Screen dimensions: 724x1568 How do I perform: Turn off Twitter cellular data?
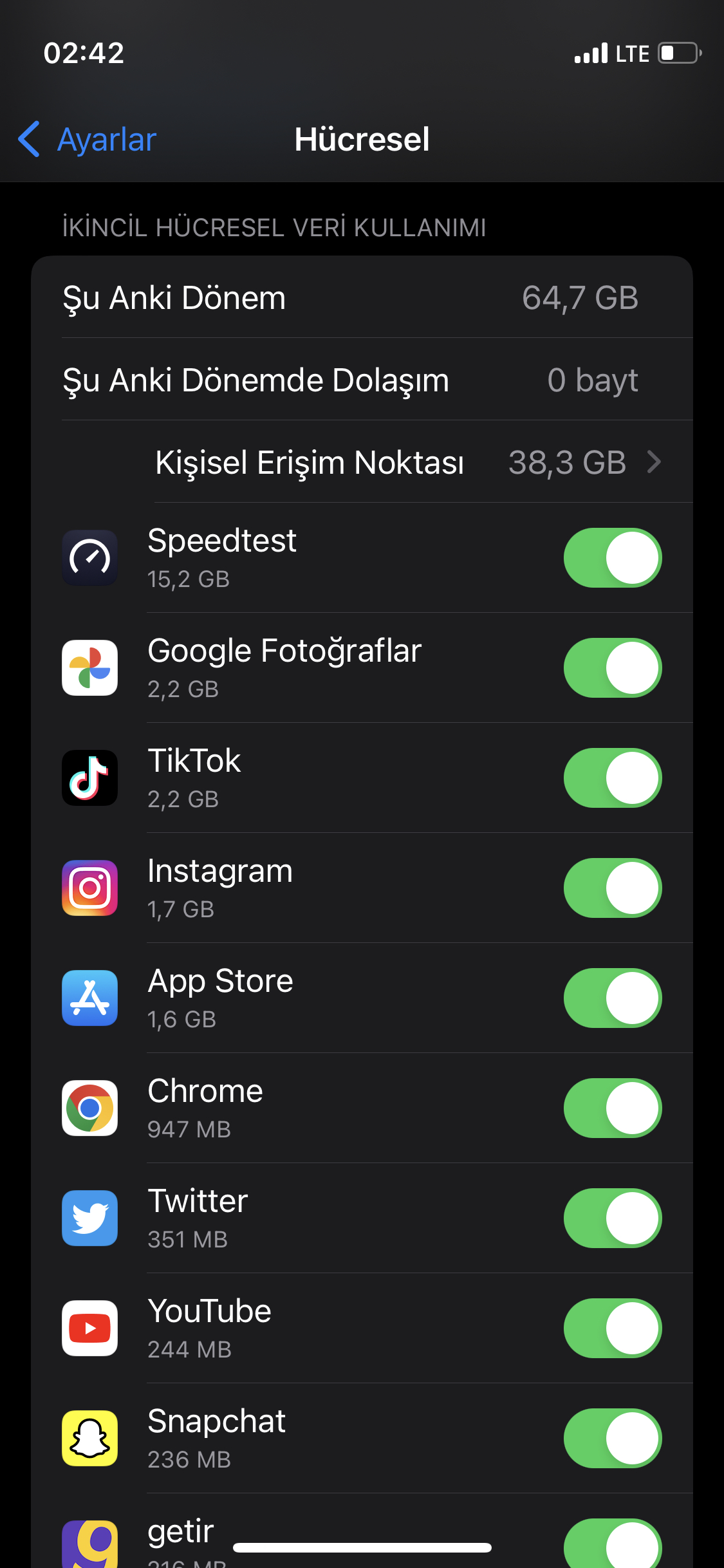(x=613, y=1218)
